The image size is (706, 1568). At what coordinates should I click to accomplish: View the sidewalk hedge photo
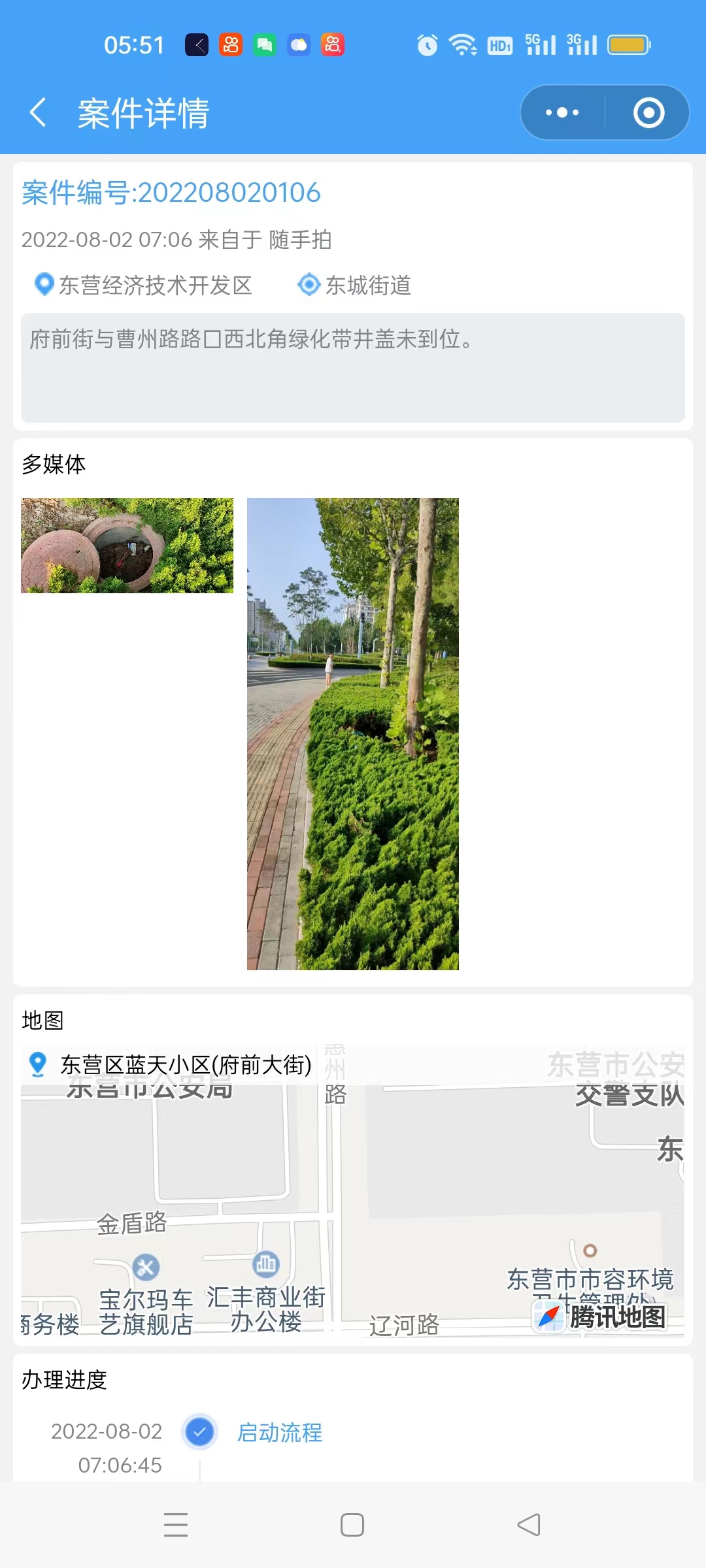point(353,734)
